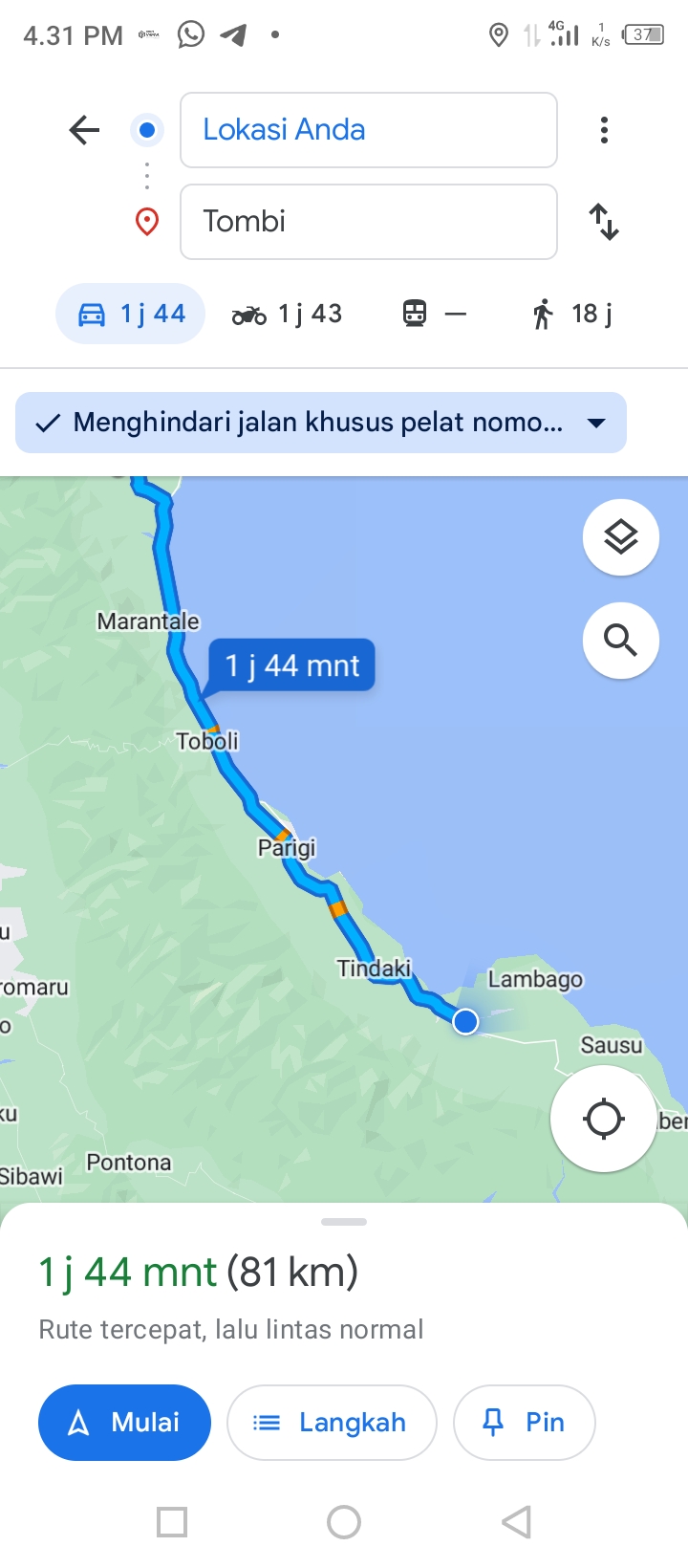The width and height of the screenshot is (688, 1568).
Task: Open the recent apps view
Action: coord(172,1522)
